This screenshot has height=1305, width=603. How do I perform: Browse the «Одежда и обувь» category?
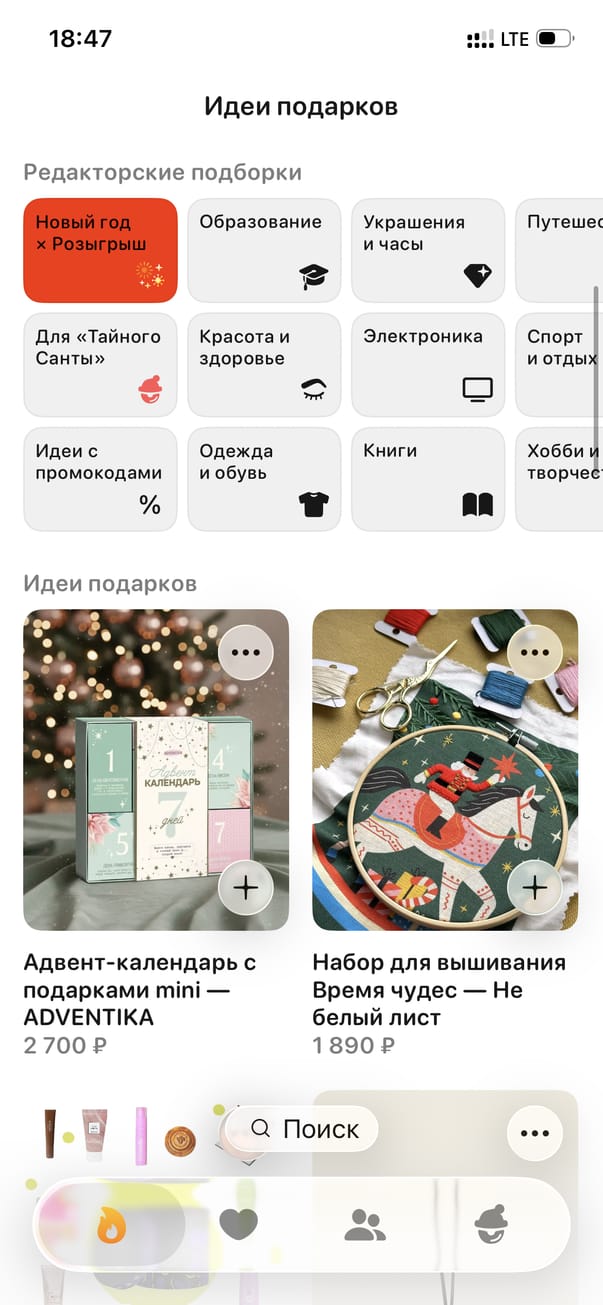pos(264,479)
